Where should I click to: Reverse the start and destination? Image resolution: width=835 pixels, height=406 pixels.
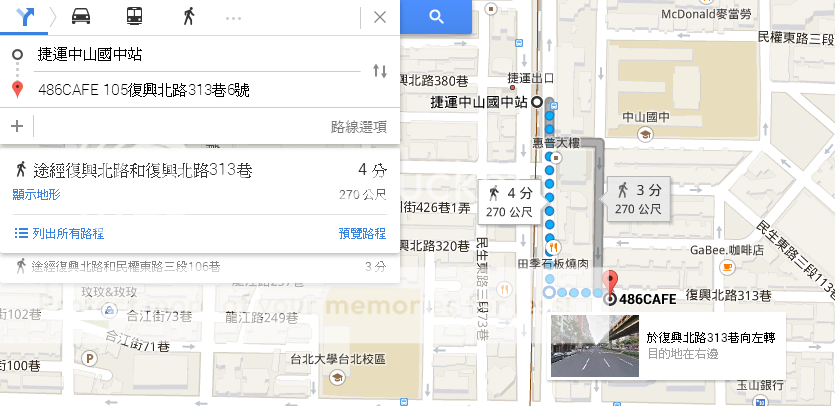pyautogui.click(x=379, y=71)
